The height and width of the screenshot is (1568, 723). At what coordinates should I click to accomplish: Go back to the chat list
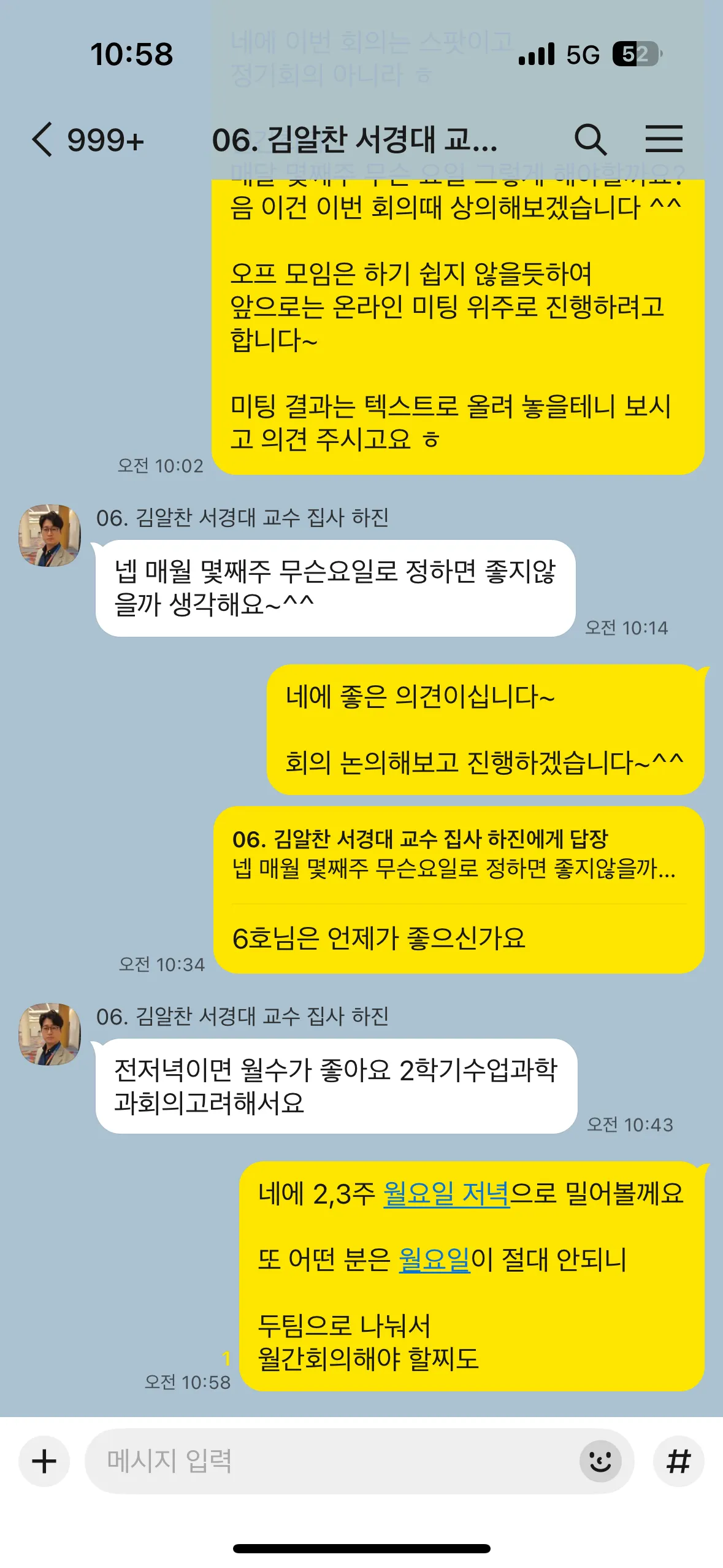[x=43, y=139]
